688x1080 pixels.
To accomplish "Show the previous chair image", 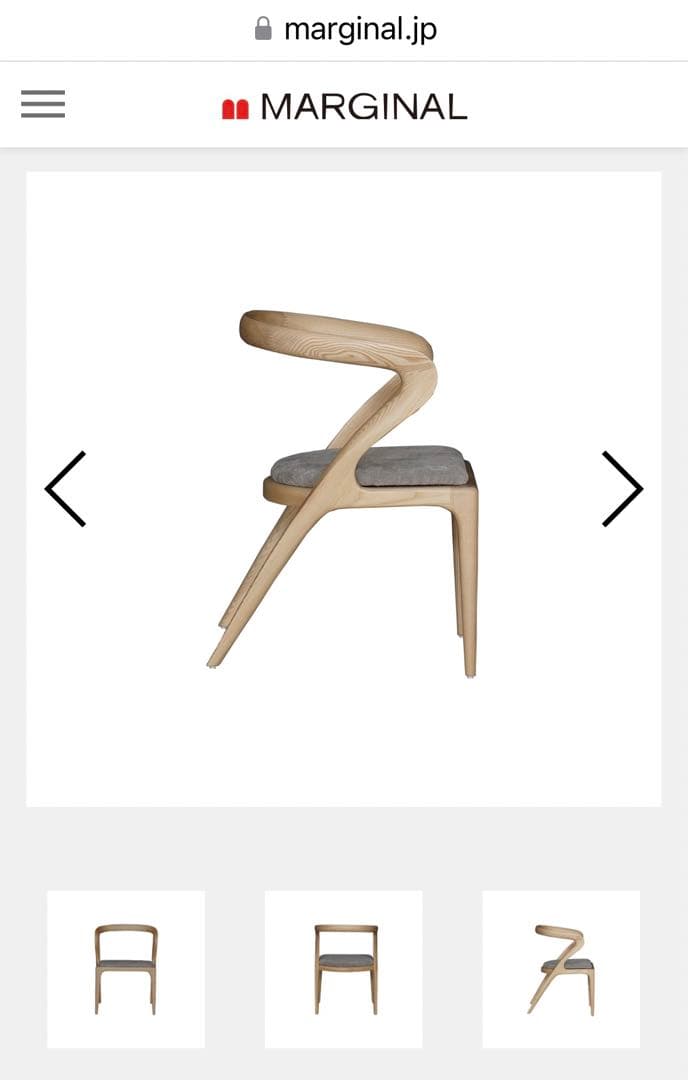I will [x=66, y=488].
